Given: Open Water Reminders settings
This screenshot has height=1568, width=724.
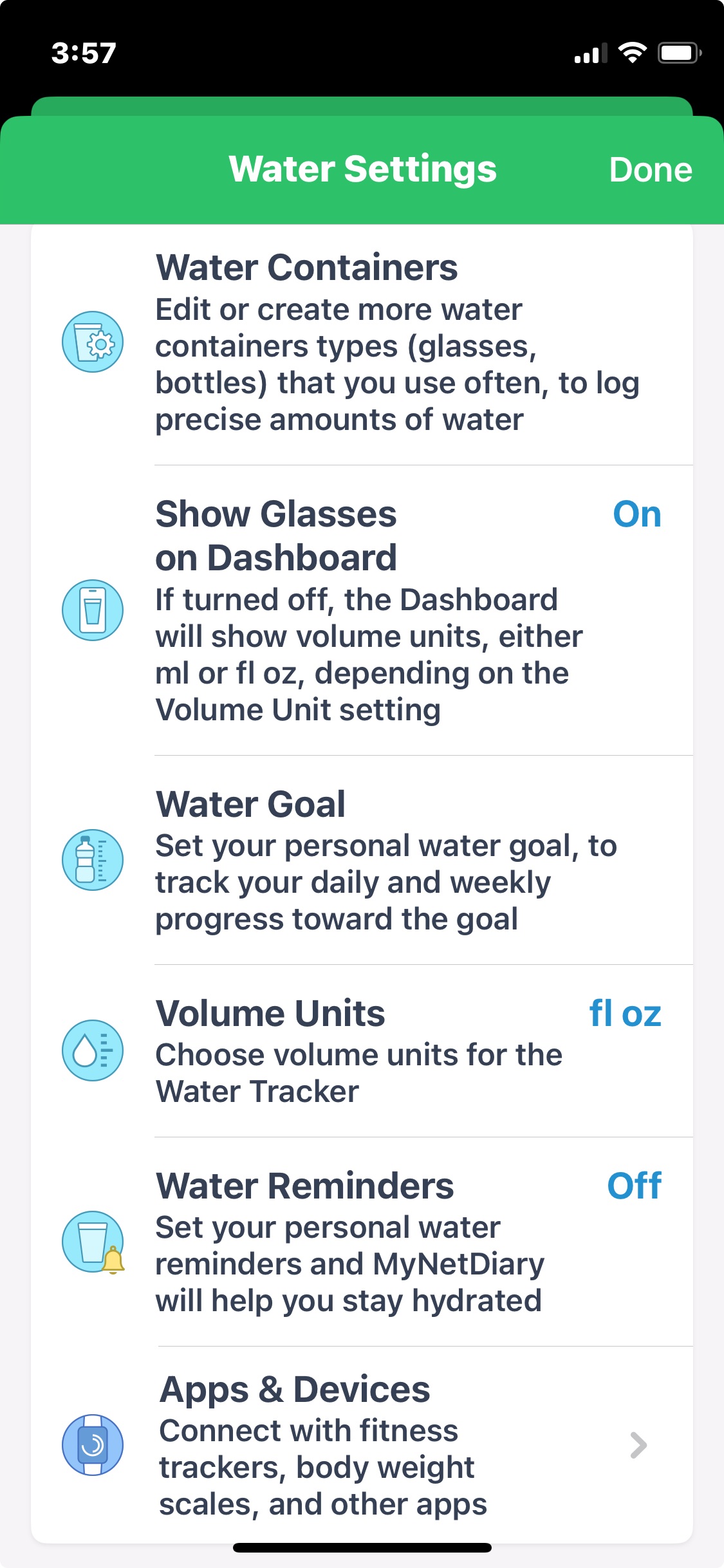Looking at the screenshot, I should click(360, 1241).
